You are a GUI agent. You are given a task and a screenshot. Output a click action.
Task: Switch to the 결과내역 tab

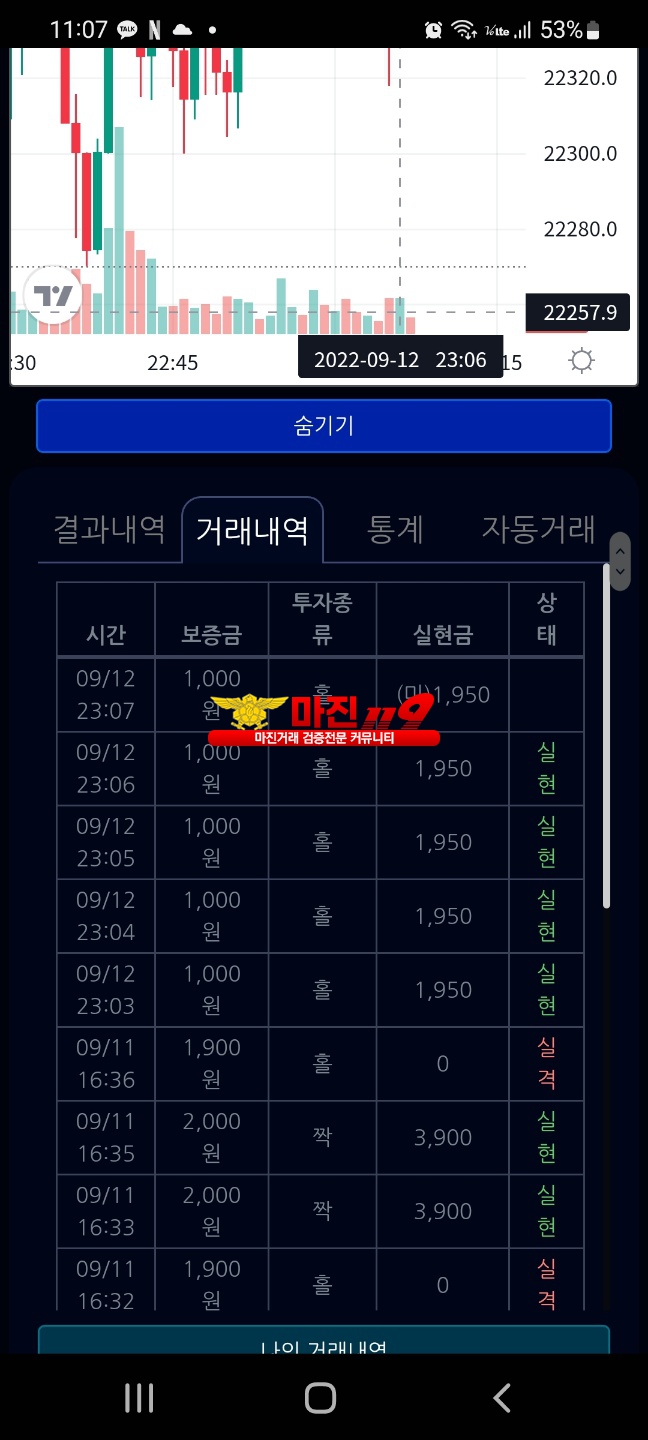pos(109,528)
